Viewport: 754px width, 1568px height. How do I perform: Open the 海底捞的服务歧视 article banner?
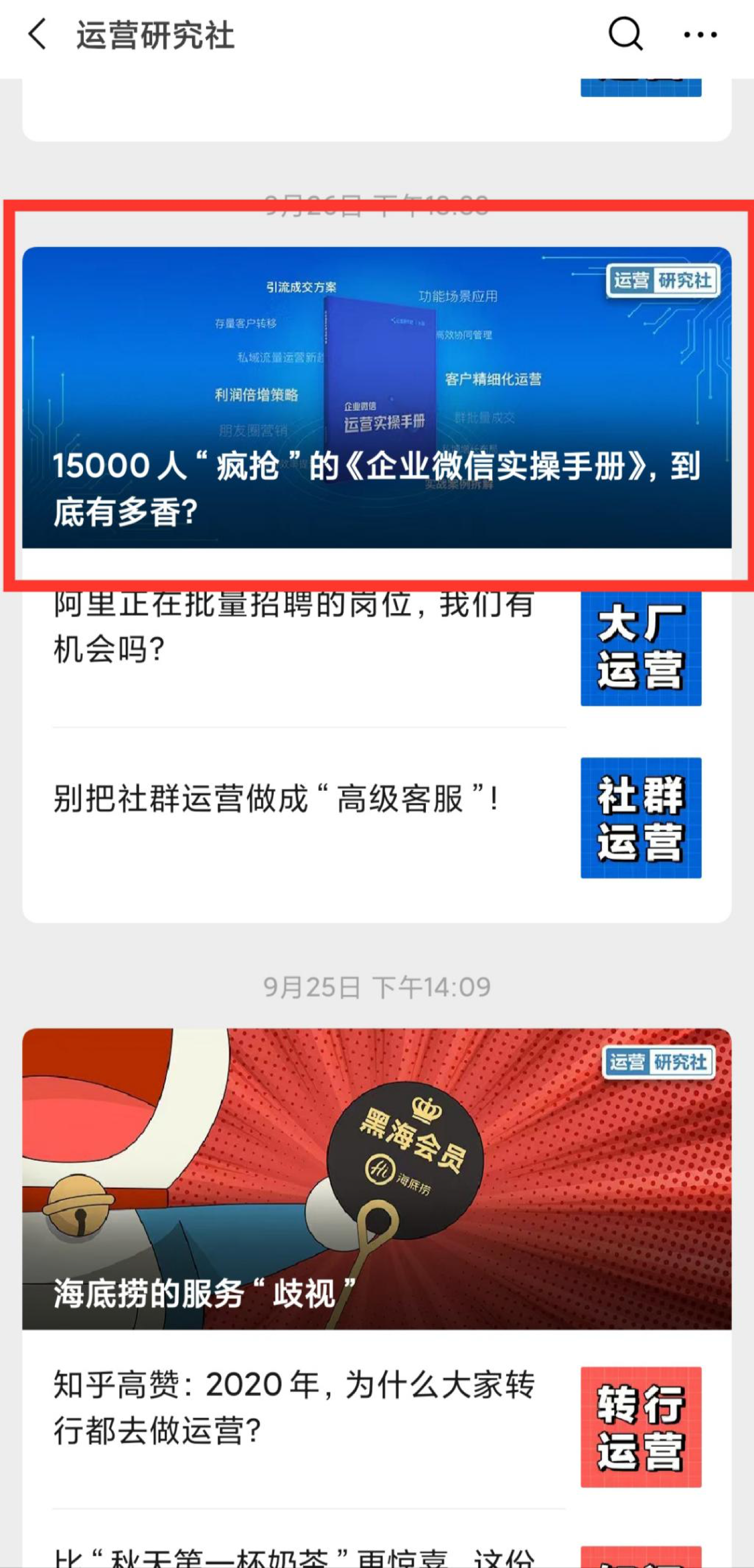click(x=377, y=1179)
